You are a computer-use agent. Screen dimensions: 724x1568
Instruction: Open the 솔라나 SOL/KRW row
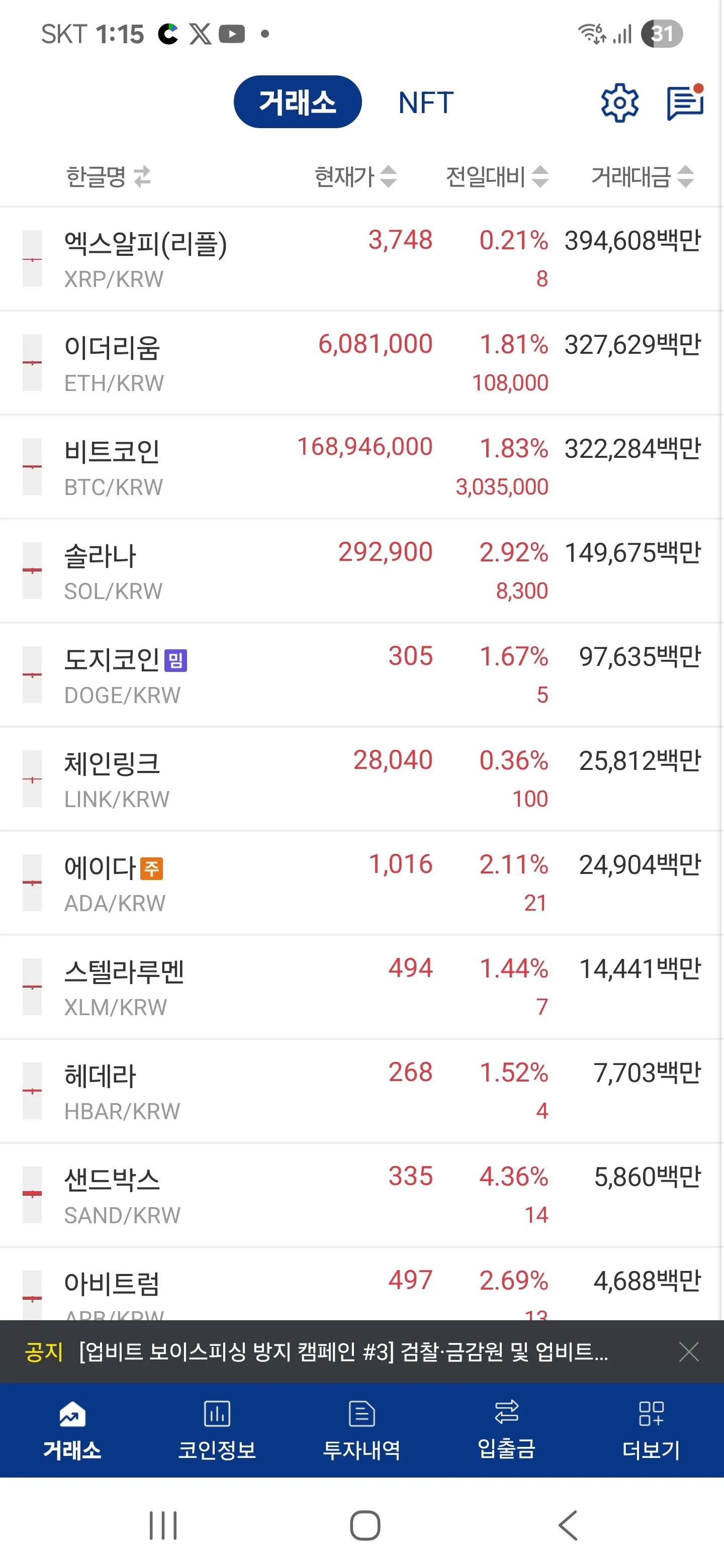pyautogui.click(x=361, y=571)
